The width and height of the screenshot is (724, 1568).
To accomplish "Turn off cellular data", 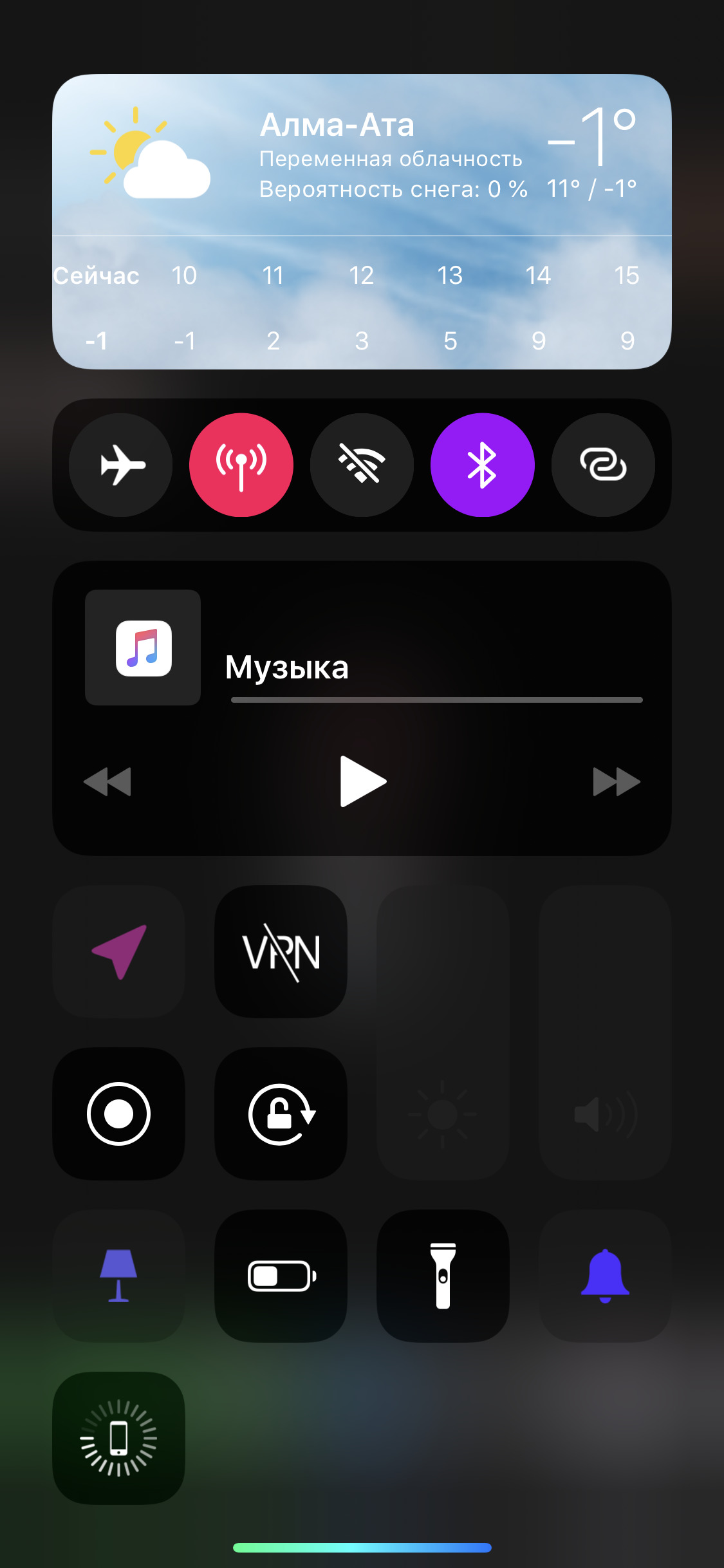I will point(241,465).
